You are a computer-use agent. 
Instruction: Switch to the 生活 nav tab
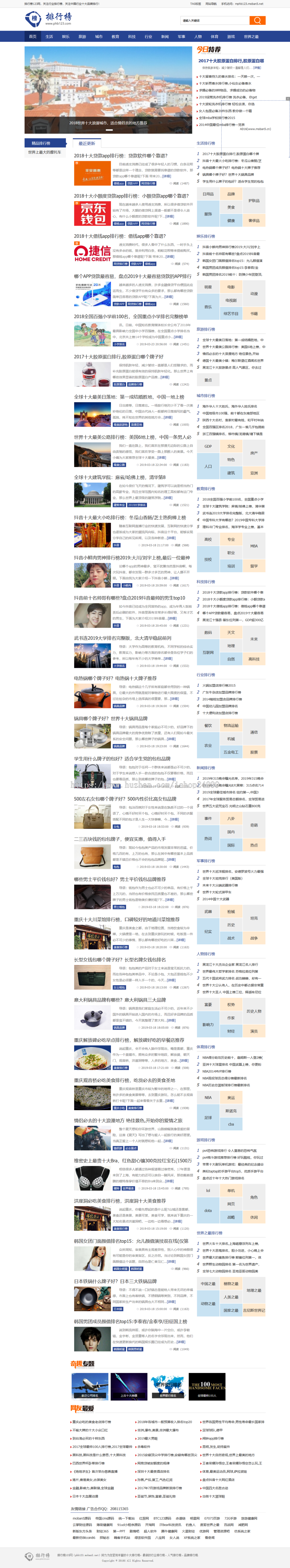coord(49,36)
